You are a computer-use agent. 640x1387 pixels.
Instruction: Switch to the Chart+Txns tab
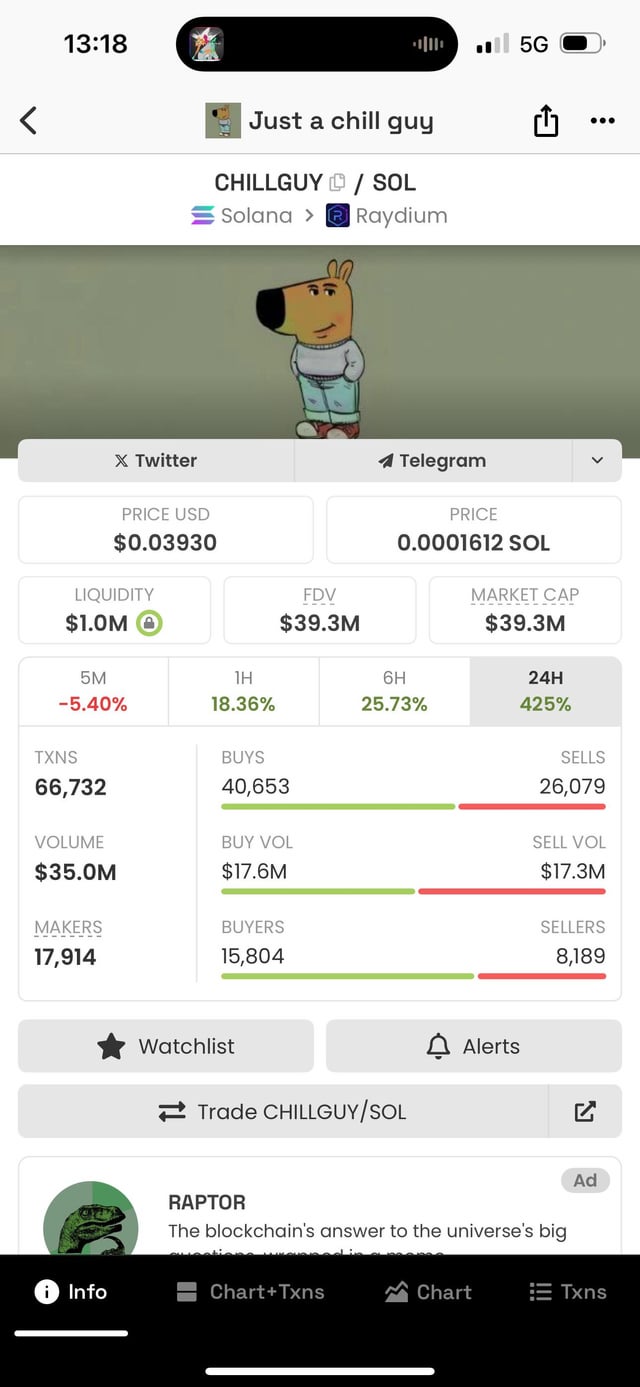pos(250,1291)
